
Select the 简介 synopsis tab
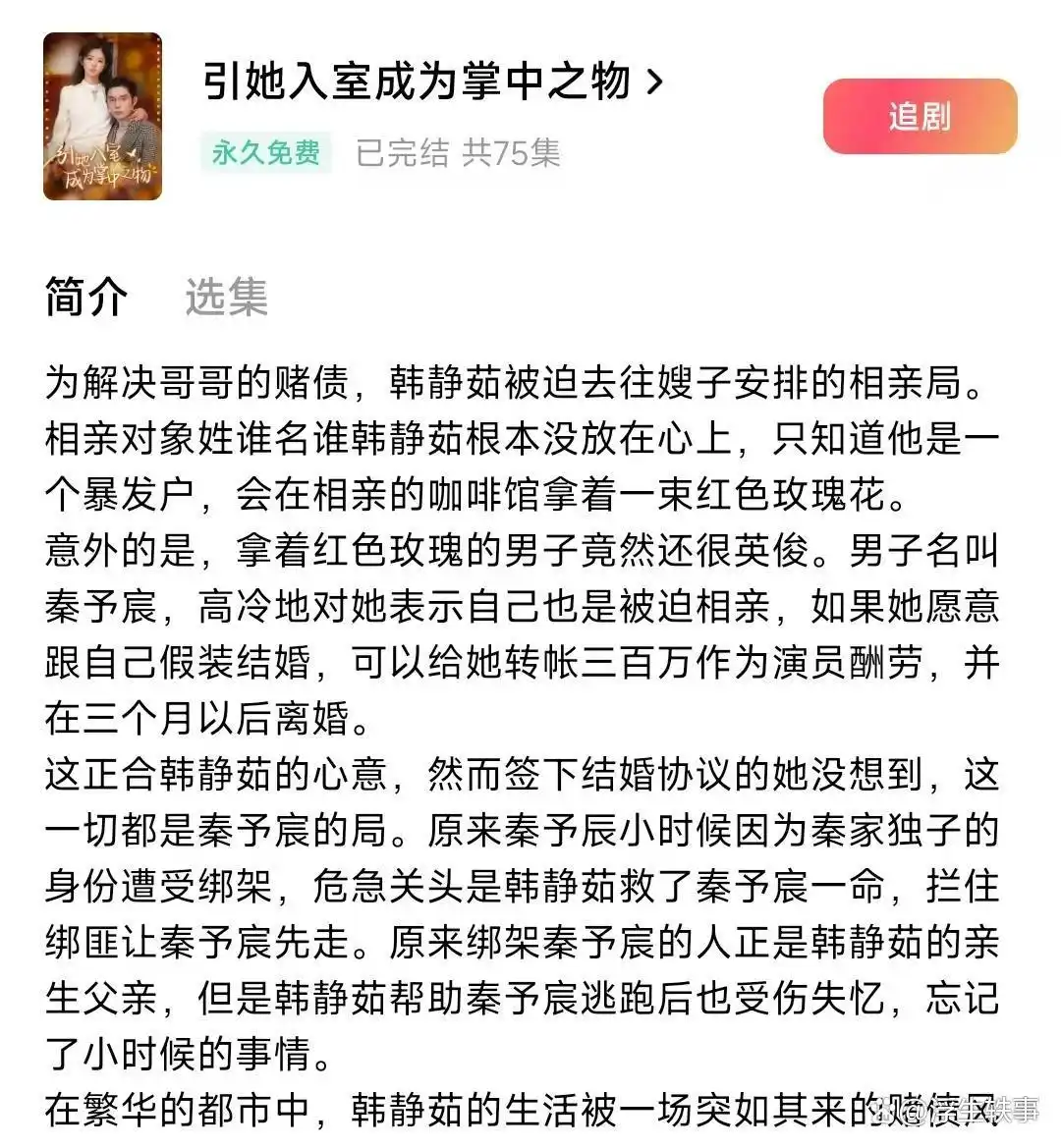[86, 297]
